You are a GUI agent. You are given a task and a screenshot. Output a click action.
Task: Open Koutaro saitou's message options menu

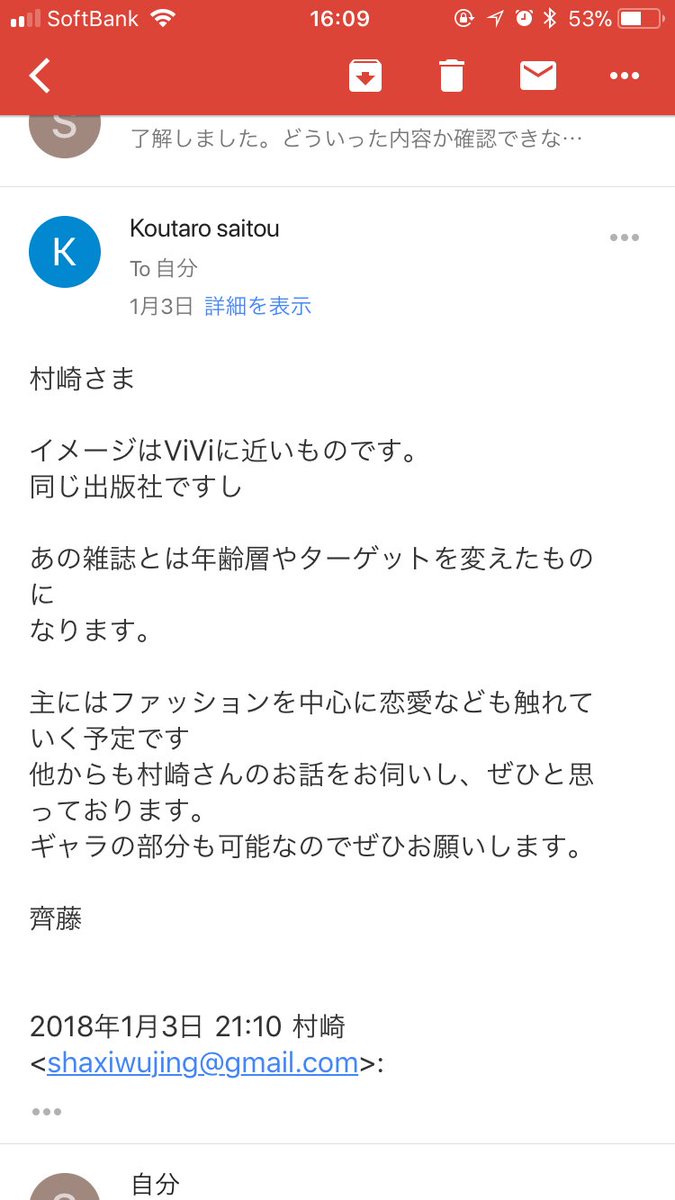pos(624,238)
